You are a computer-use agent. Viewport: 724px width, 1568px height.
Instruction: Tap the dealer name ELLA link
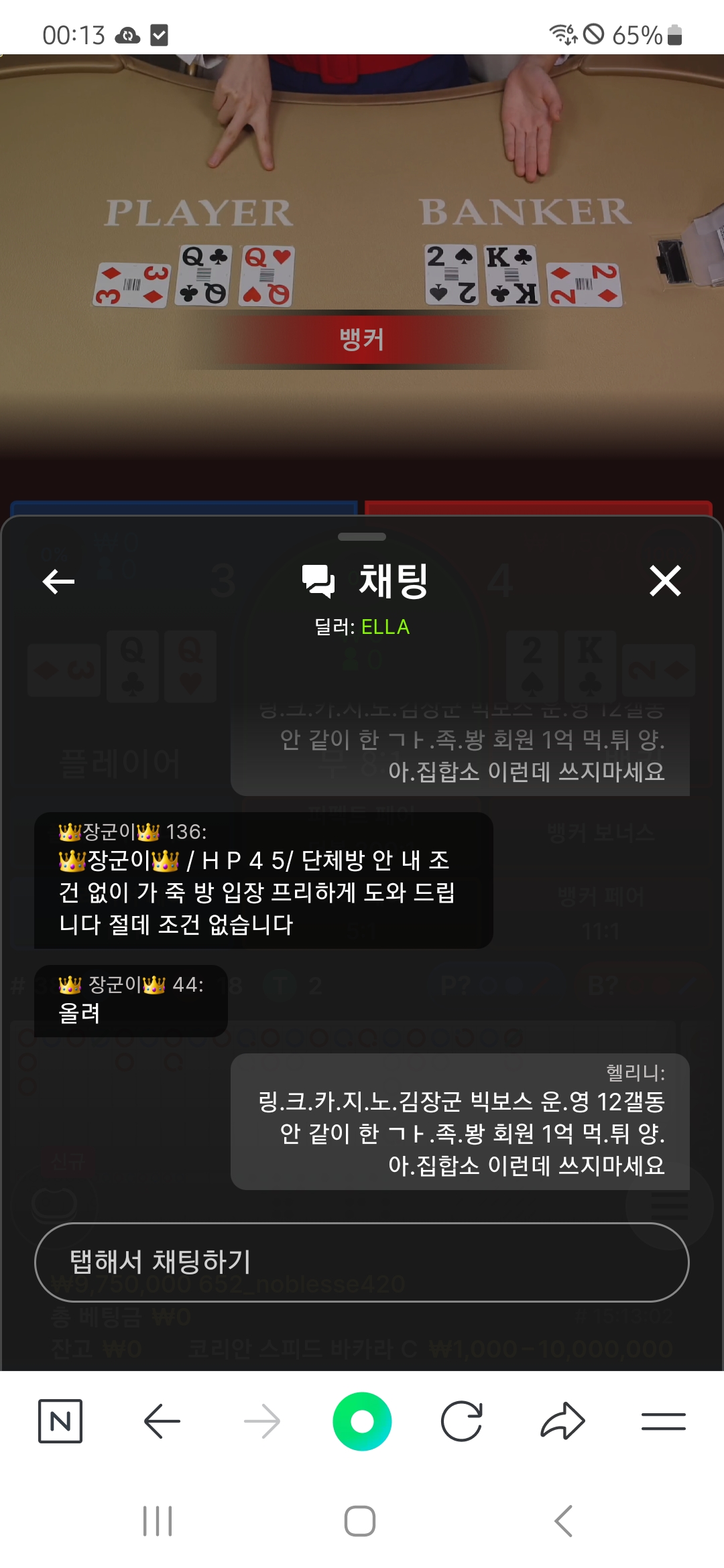coord(385,627)
